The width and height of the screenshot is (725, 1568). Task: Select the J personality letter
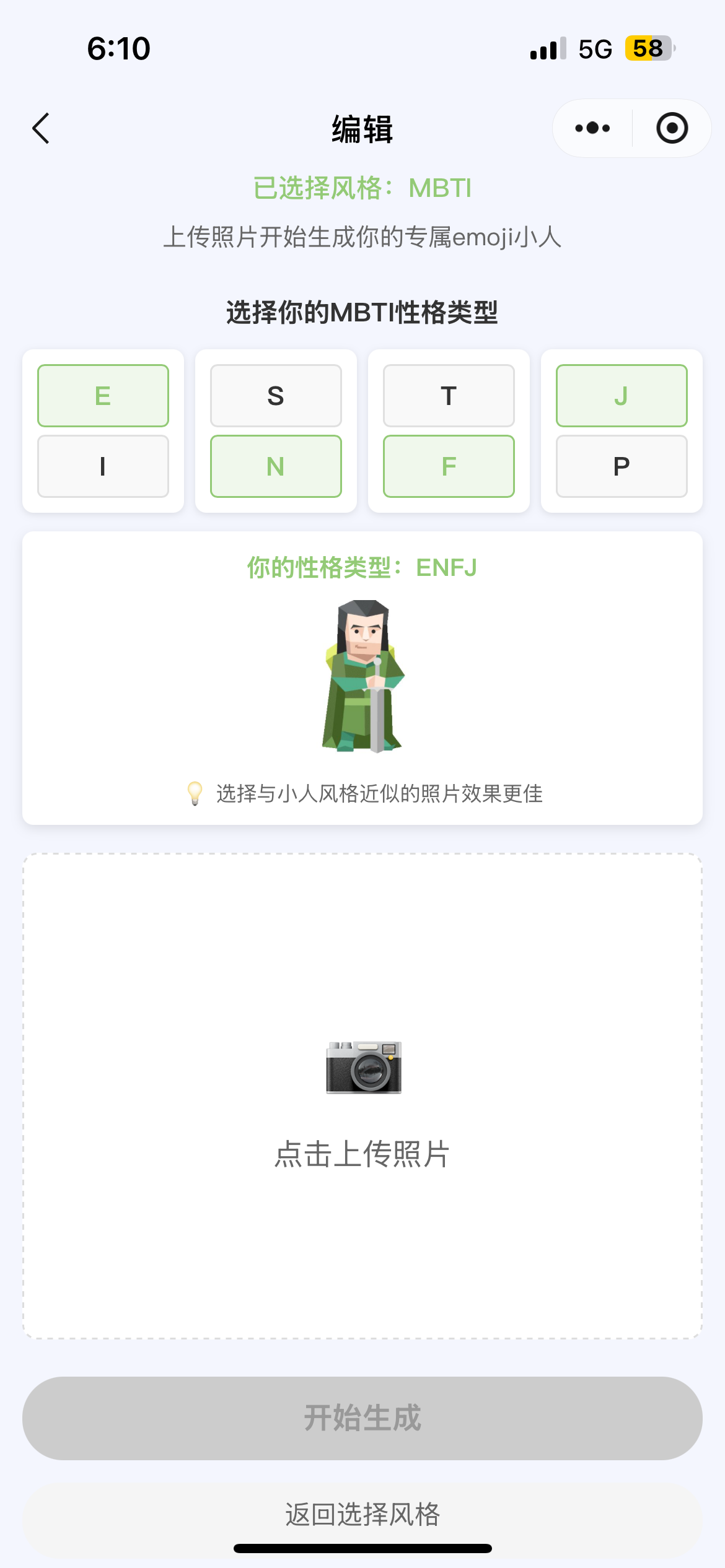coord(622,396)
